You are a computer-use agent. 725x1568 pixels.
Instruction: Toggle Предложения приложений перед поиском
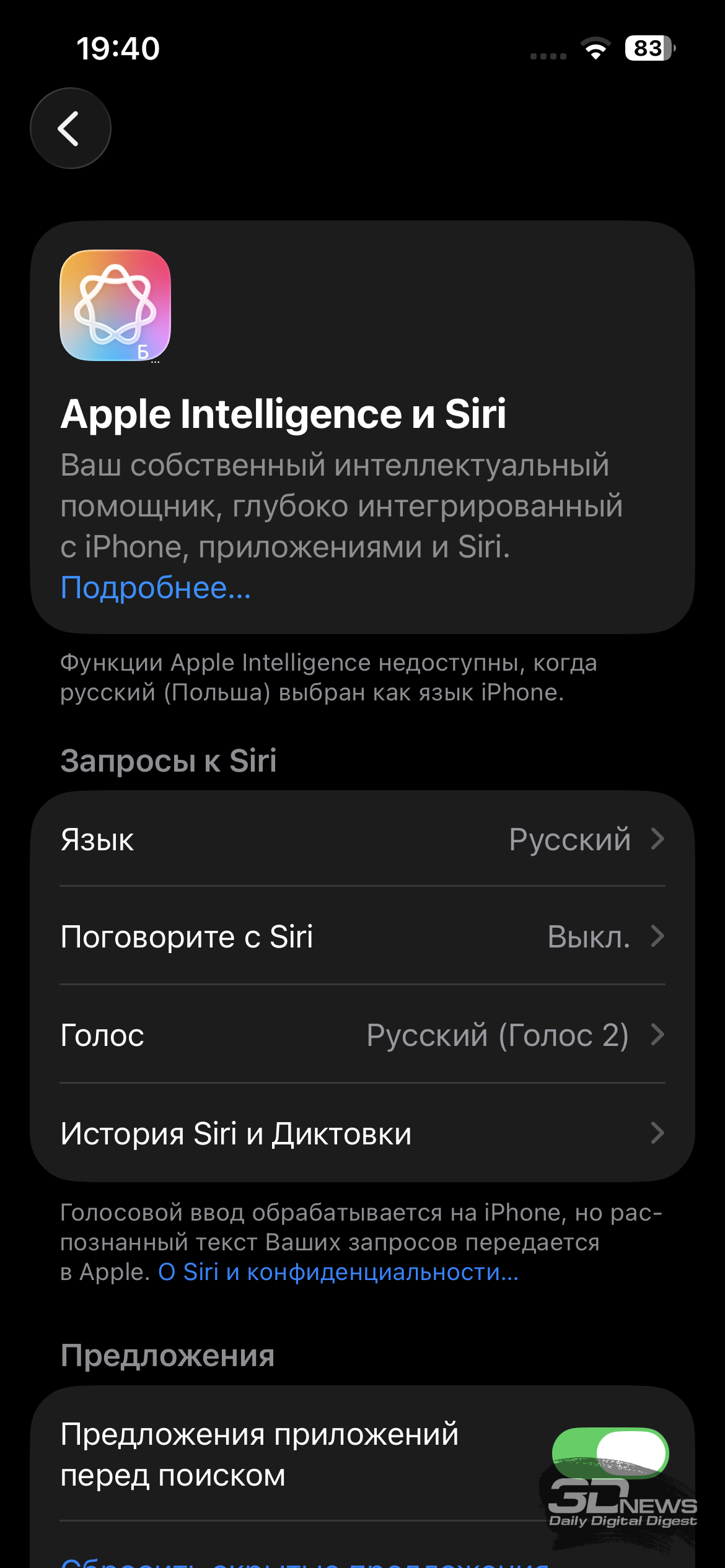[610, 1453]
